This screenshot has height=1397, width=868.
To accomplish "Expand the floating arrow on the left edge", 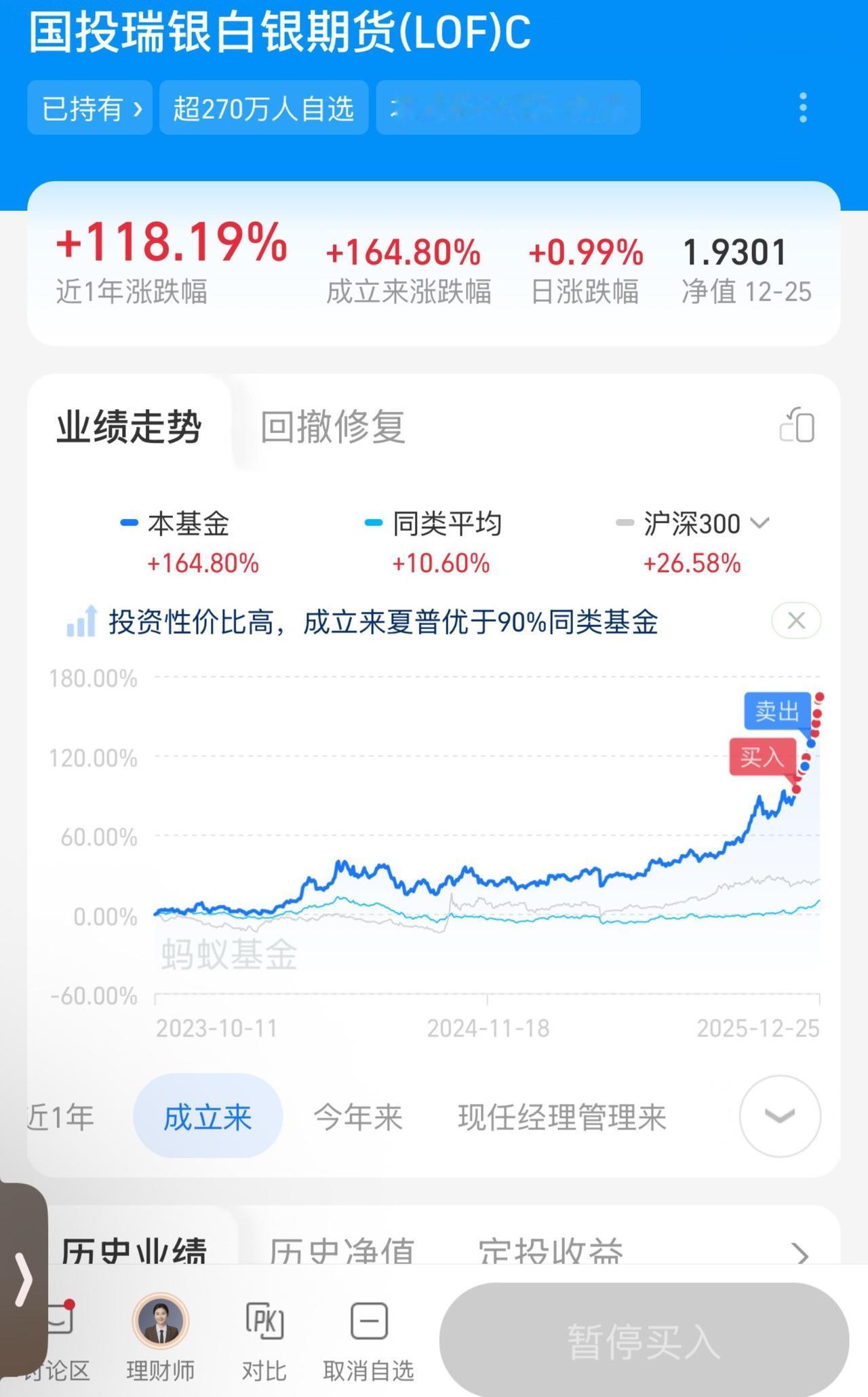I will coord(26,1279).
